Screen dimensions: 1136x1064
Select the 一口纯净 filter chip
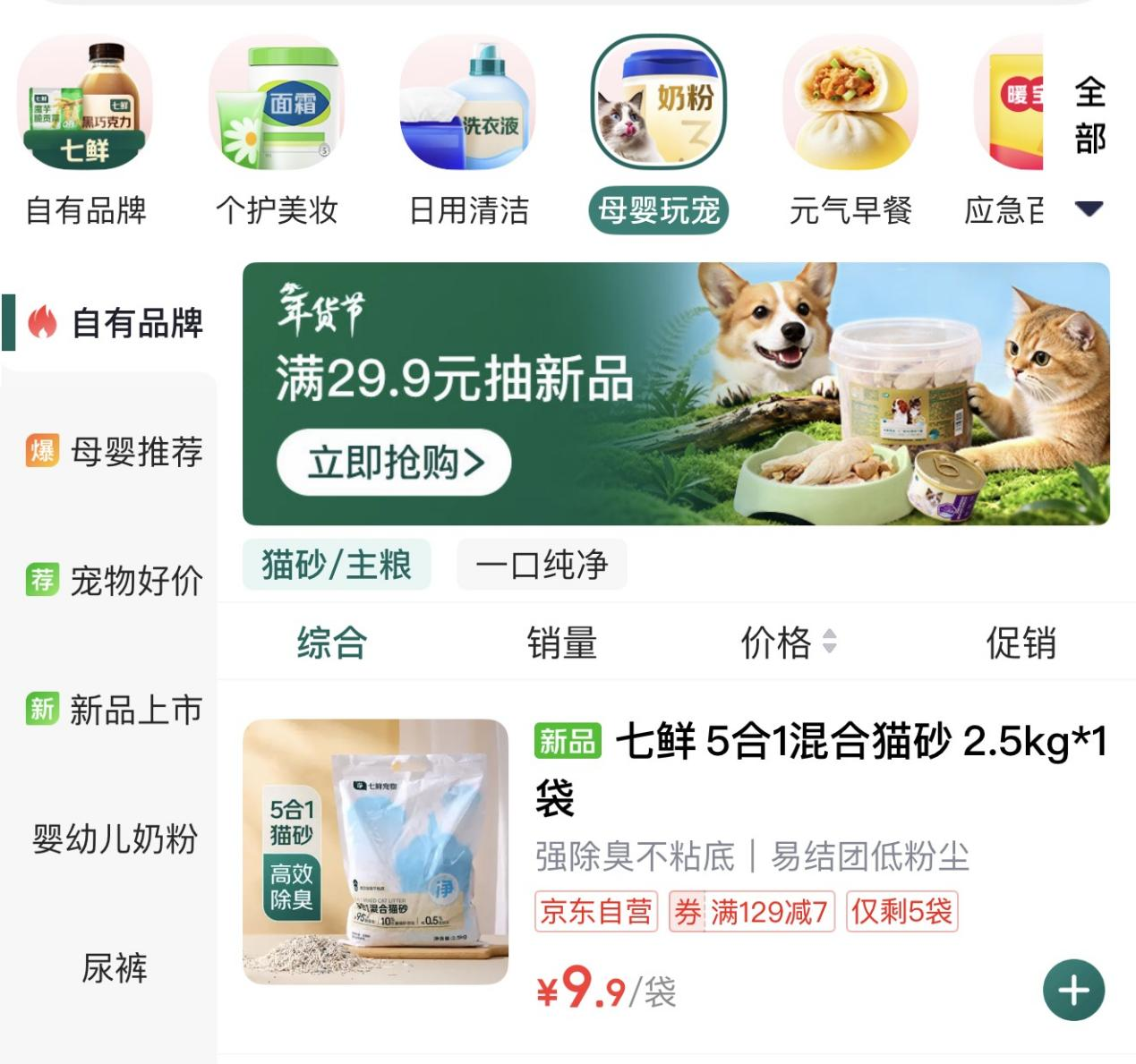tap(542, 565)
